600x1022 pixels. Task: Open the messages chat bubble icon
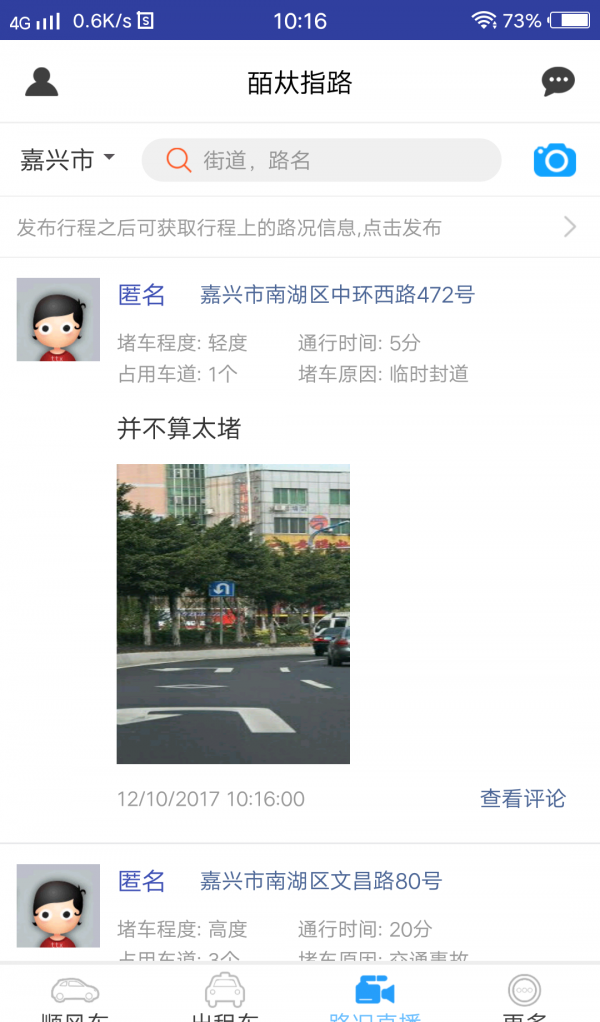pyautogui.click(x=558, y=81)
